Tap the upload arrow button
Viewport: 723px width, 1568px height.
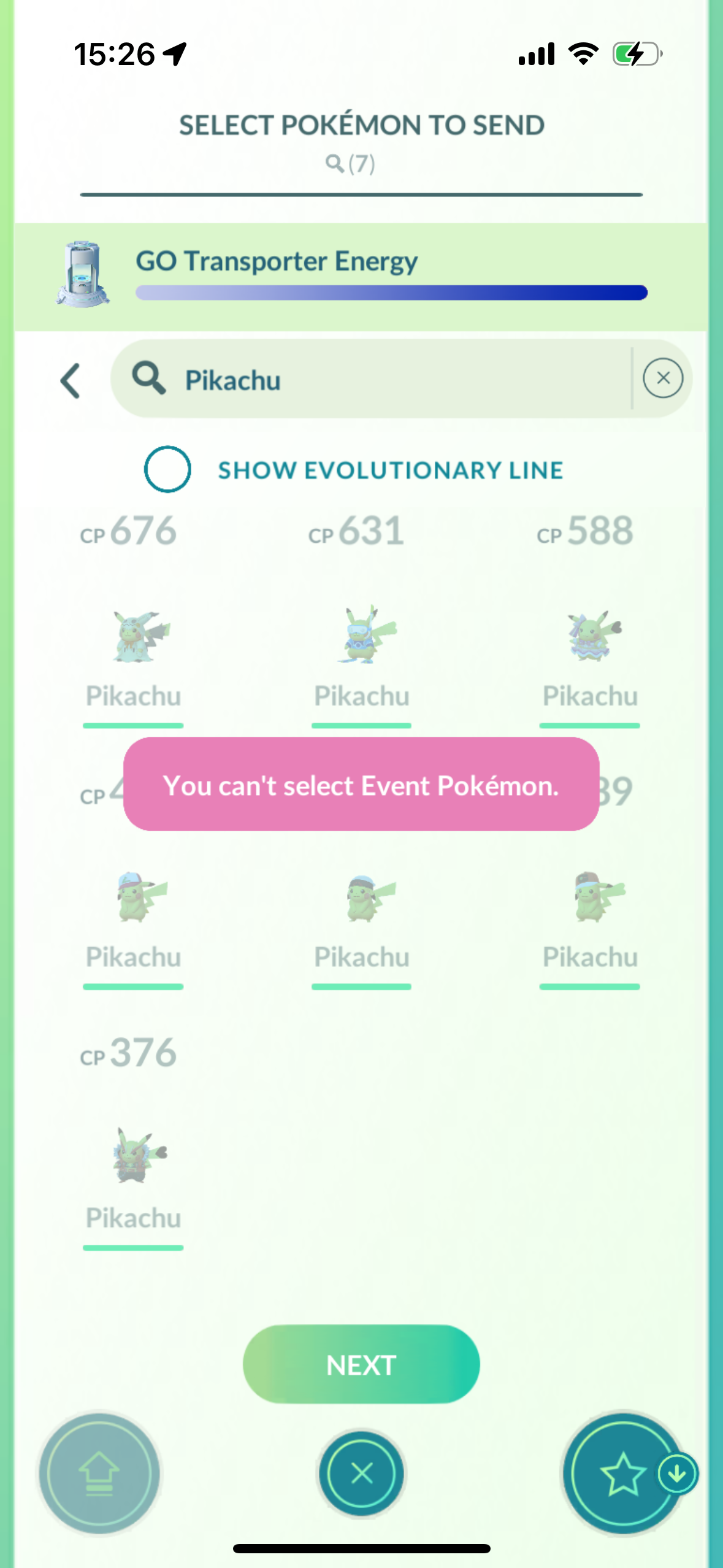point(99,1474)
